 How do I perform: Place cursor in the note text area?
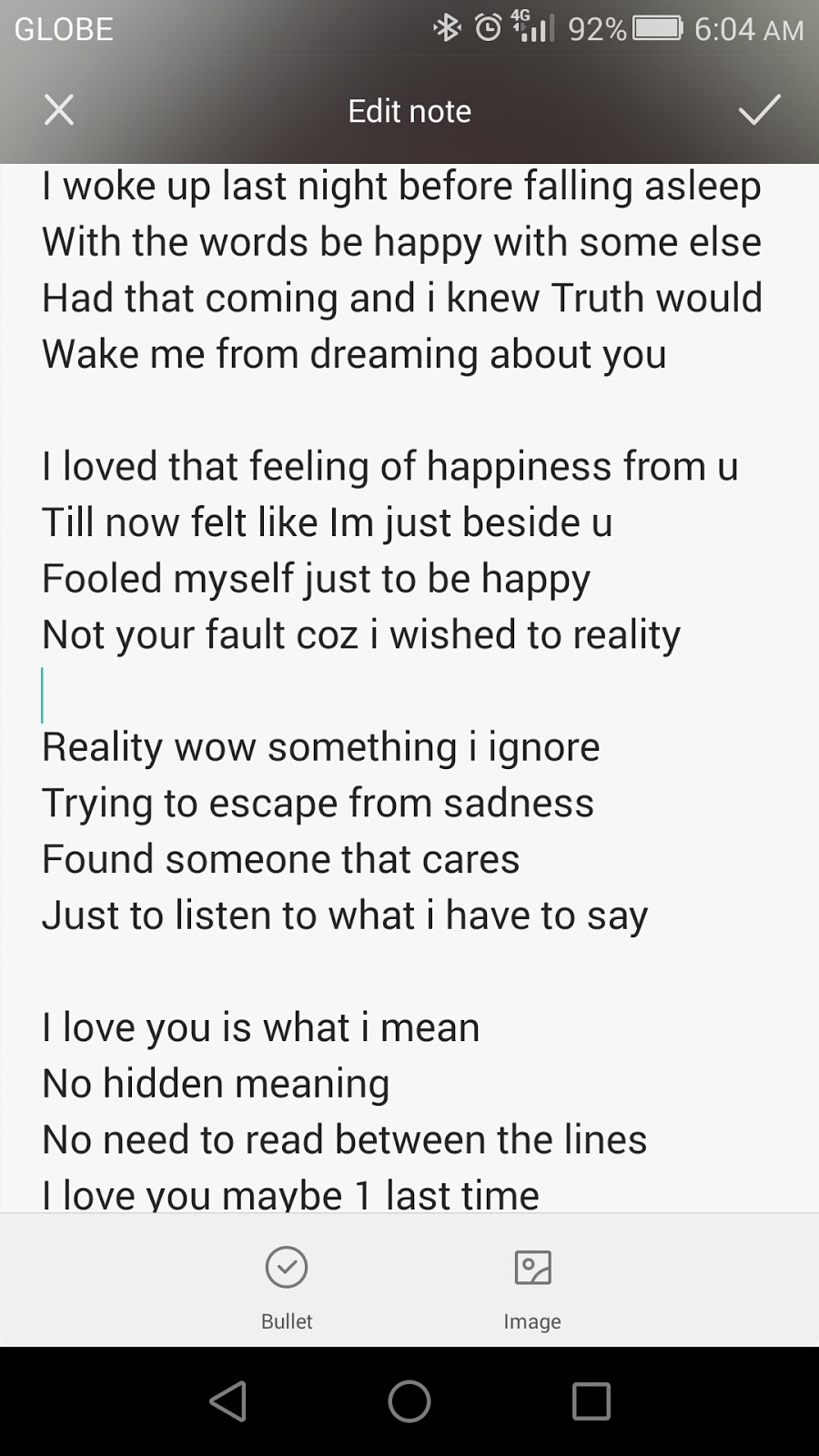pyautogui.click(x=409, y=688)
